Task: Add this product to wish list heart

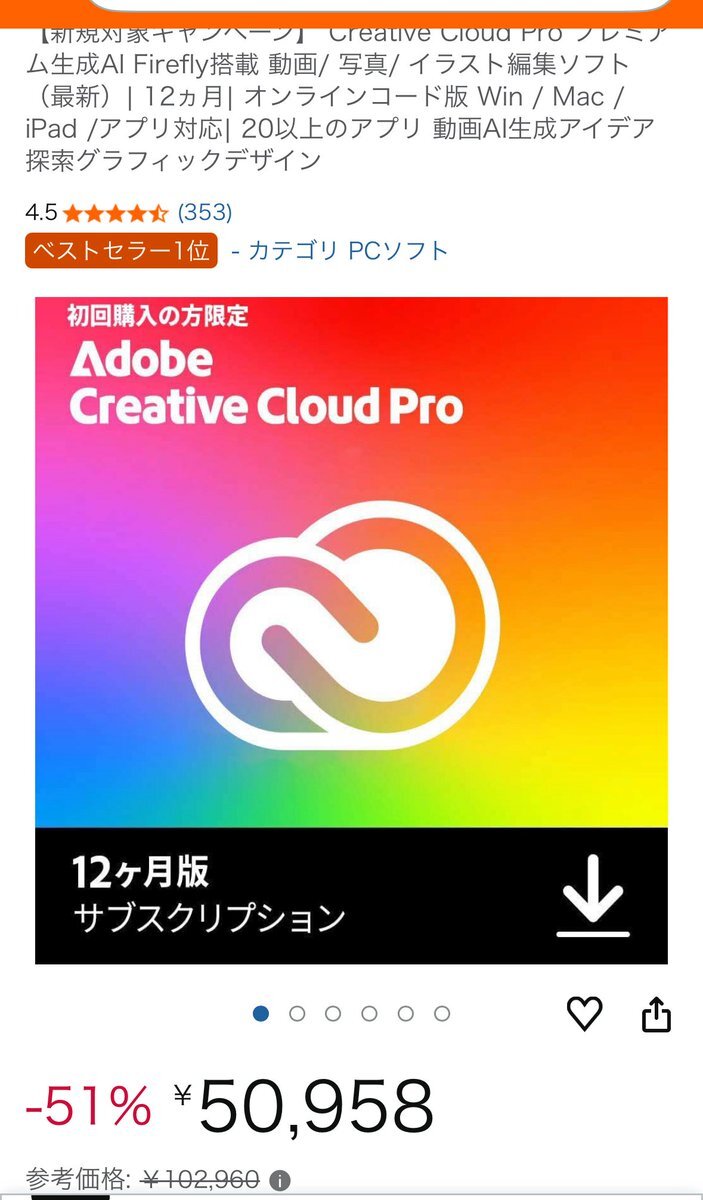Action: [584, 1014]
